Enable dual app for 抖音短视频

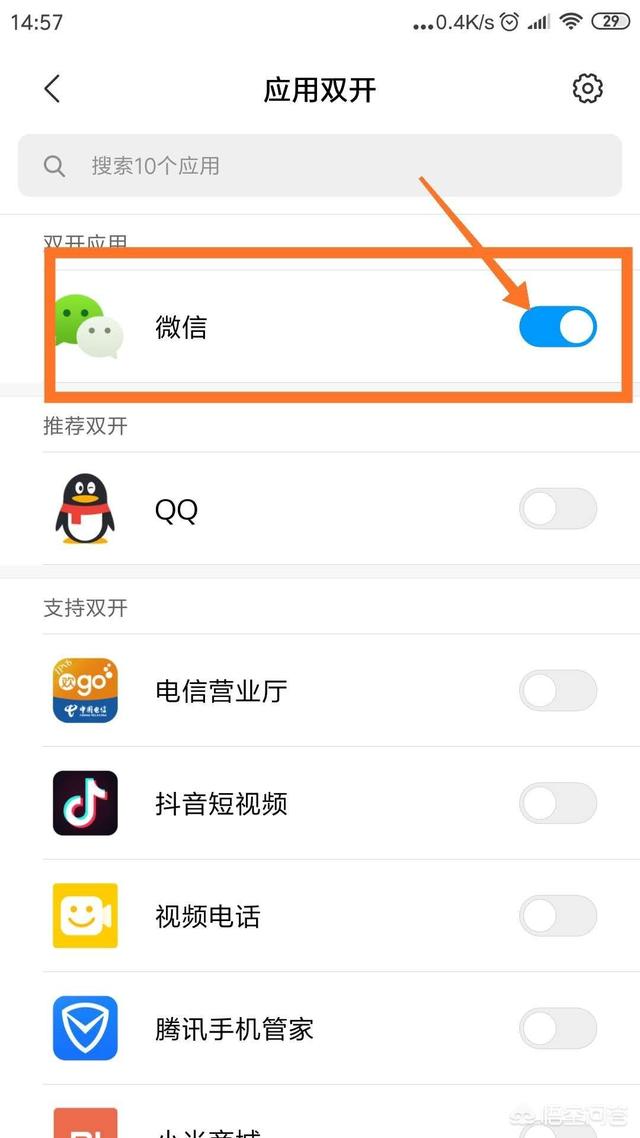point(558,803)
